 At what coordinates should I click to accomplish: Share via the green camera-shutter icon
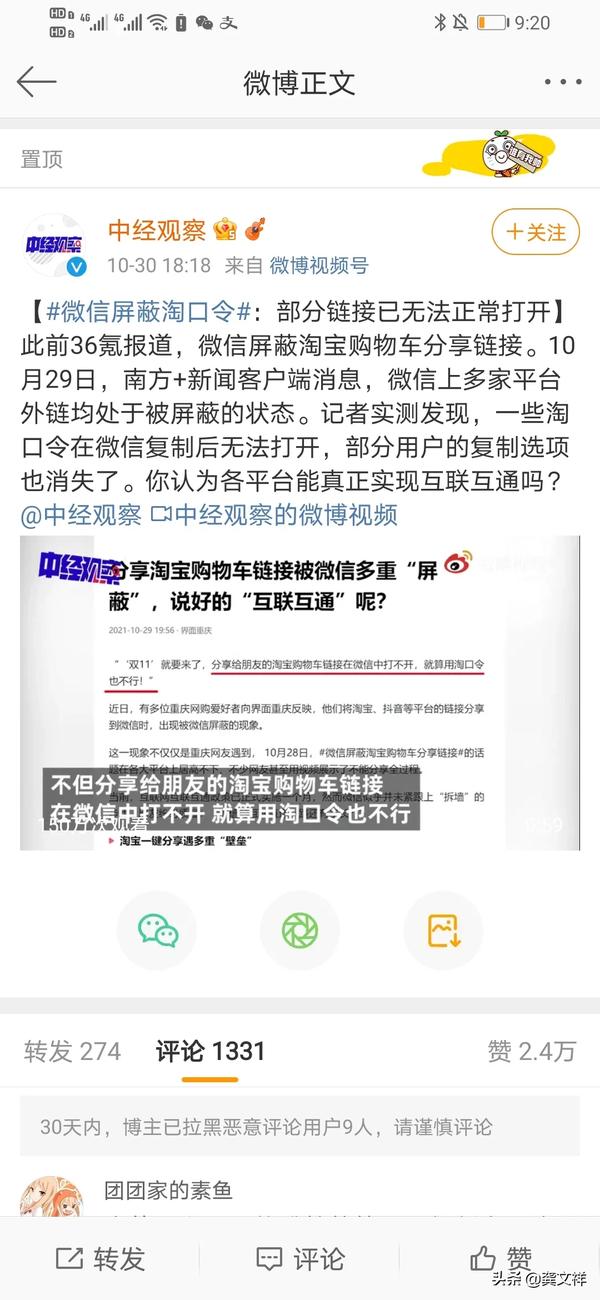[300, 930]
